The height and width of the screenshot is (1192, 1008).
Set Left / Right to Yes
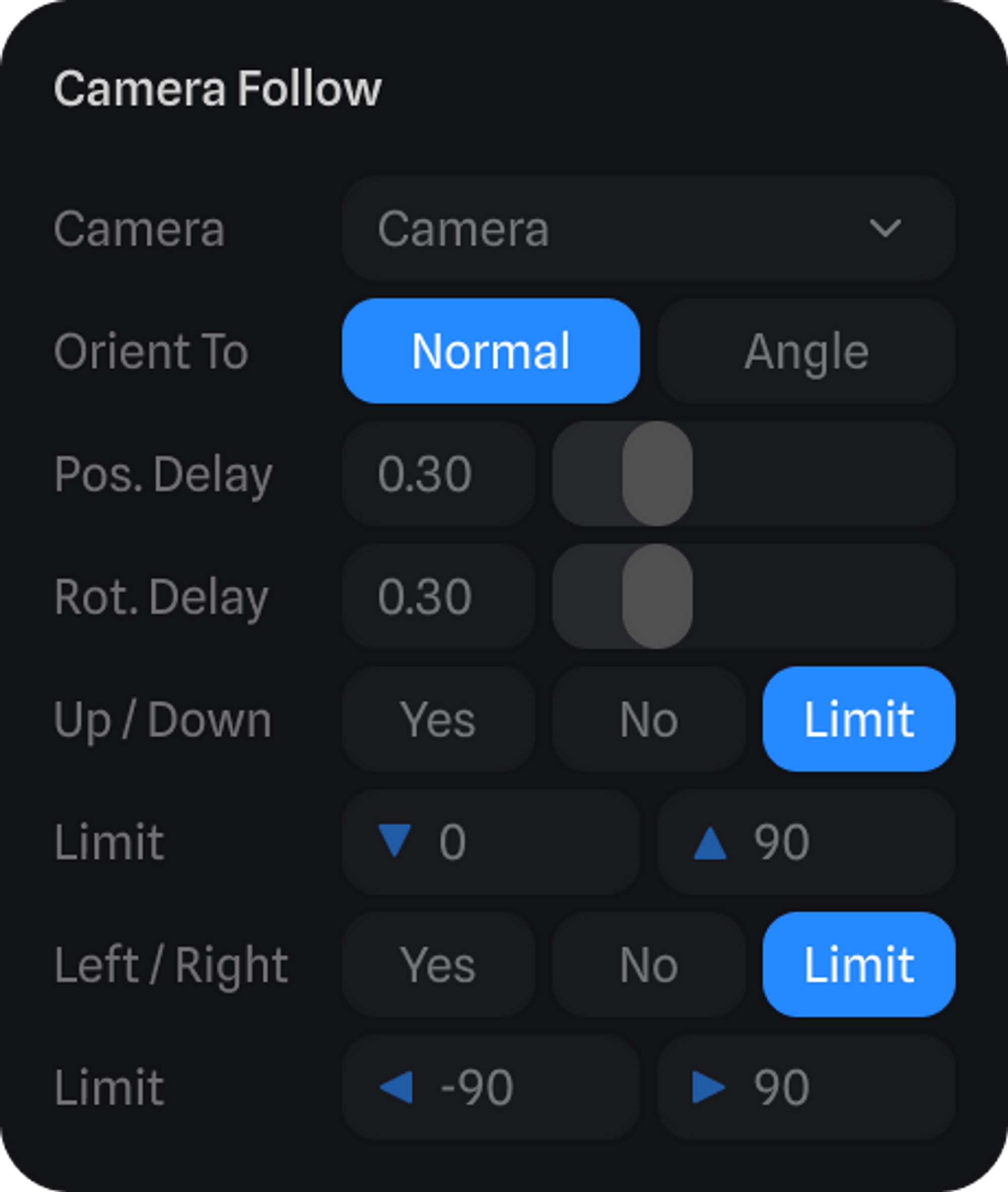(x=437, y=965)
